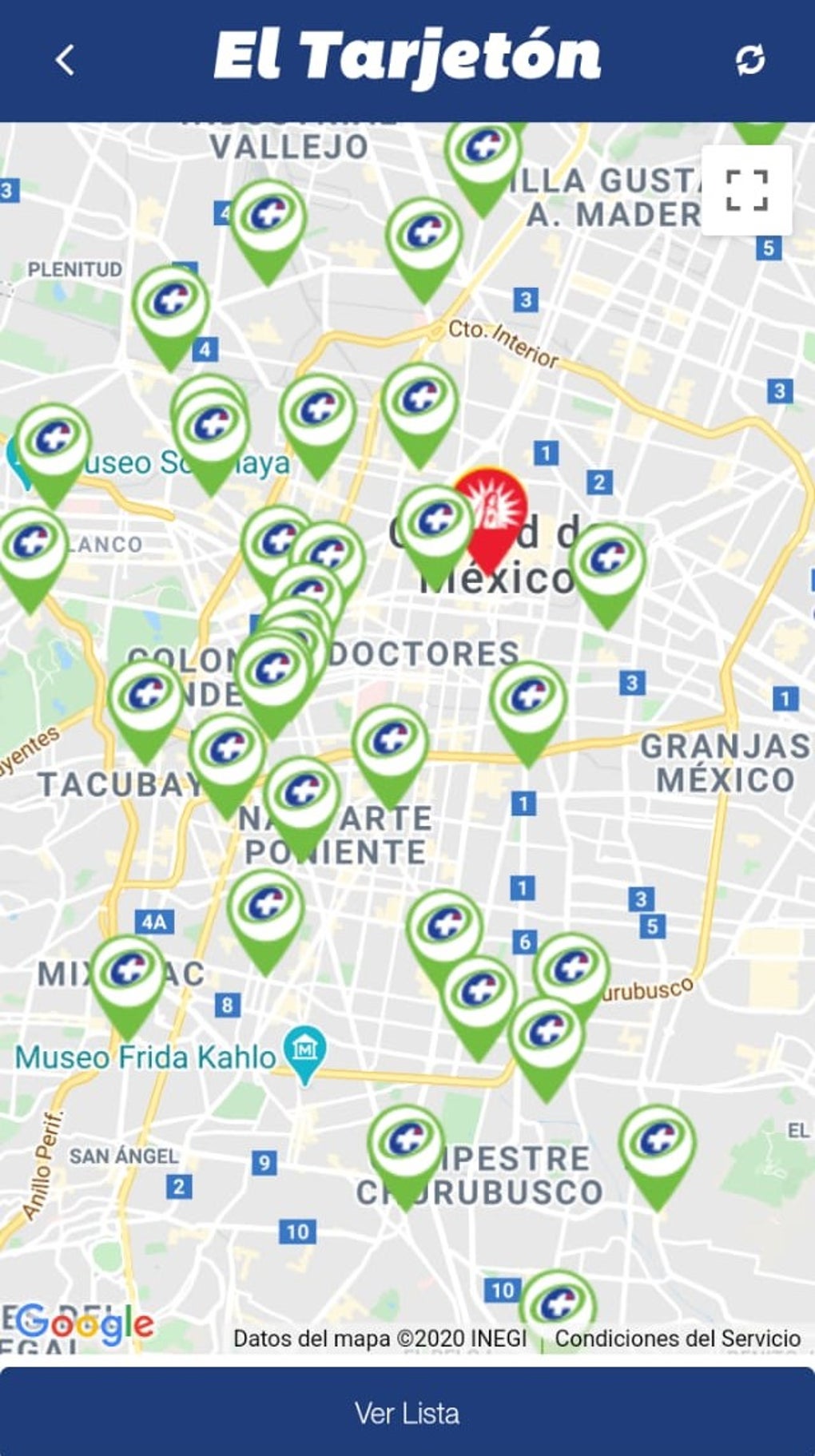Tap the green pin at MIXCOAC
Image resolution: width=815 pixels, height=1456 pixels.
pyautogui.click(x=128, y=976)
